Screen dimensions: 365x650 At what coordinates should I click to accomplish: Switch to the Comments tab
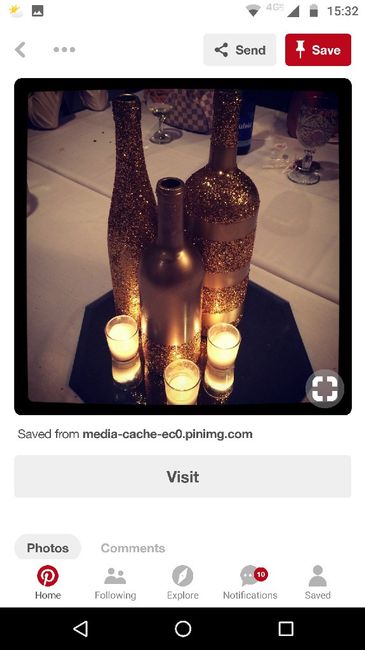[133, 548]
